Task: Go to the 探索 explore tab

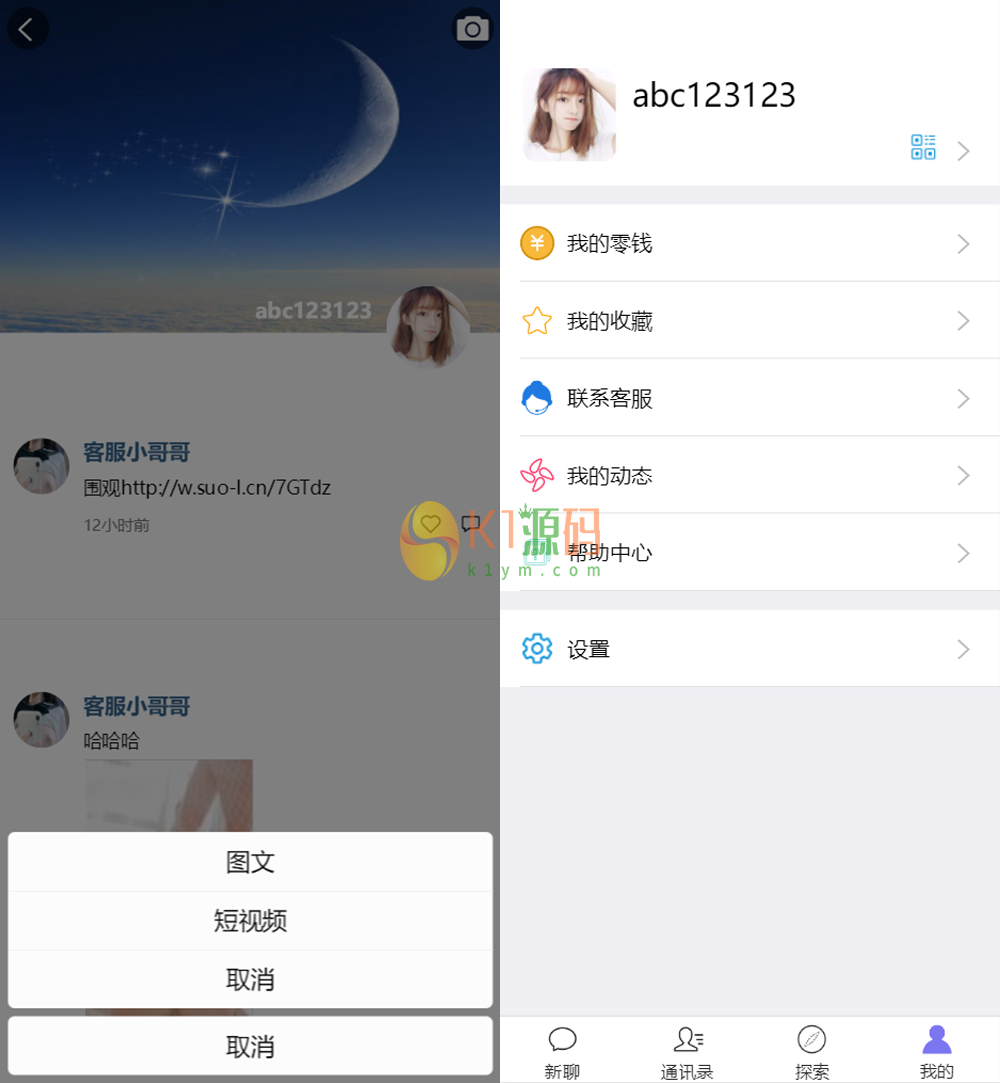Action: coord(812,1052)
